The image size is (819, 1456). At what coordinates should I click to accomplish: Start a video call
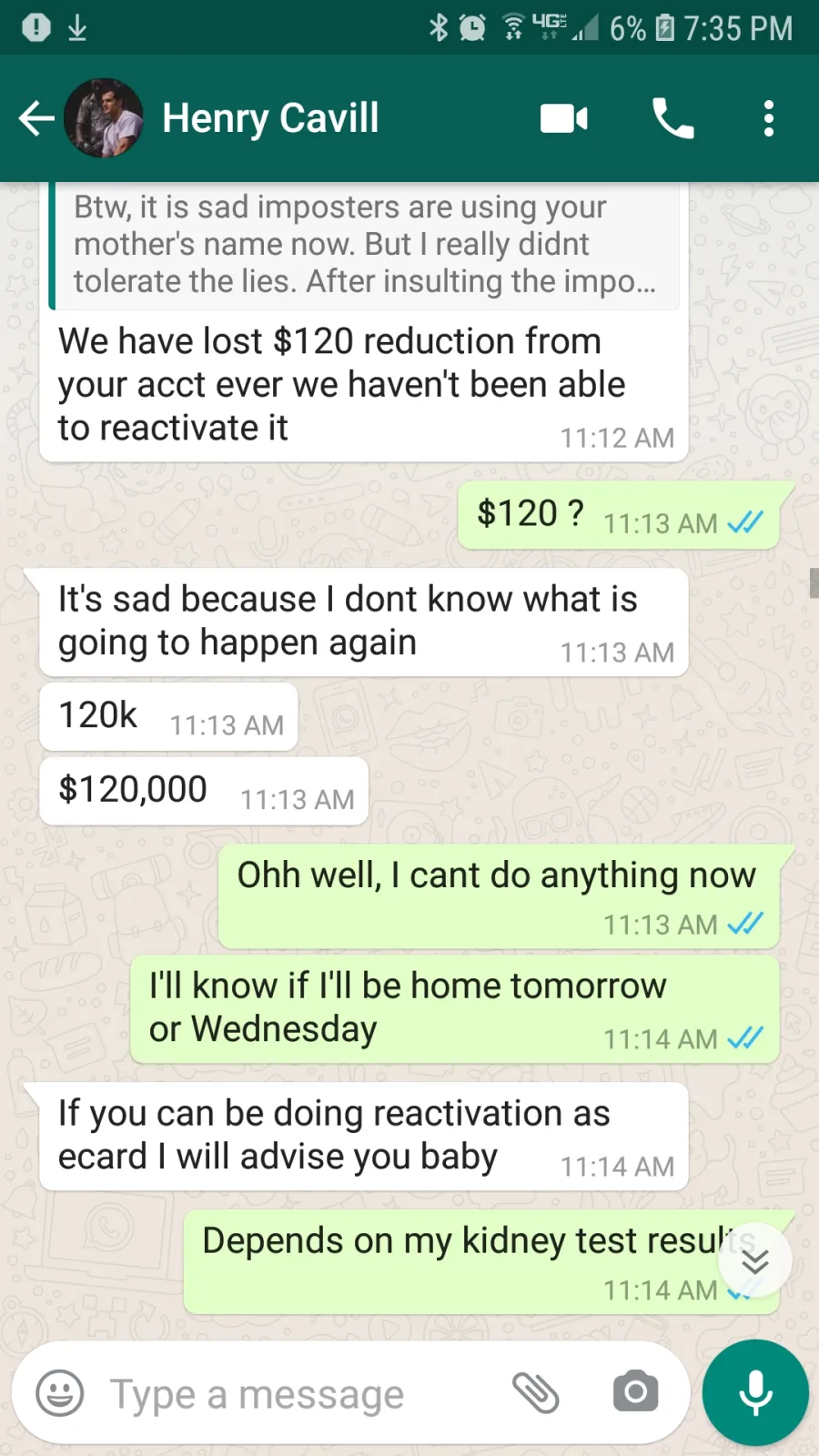[x=564, y=118]
